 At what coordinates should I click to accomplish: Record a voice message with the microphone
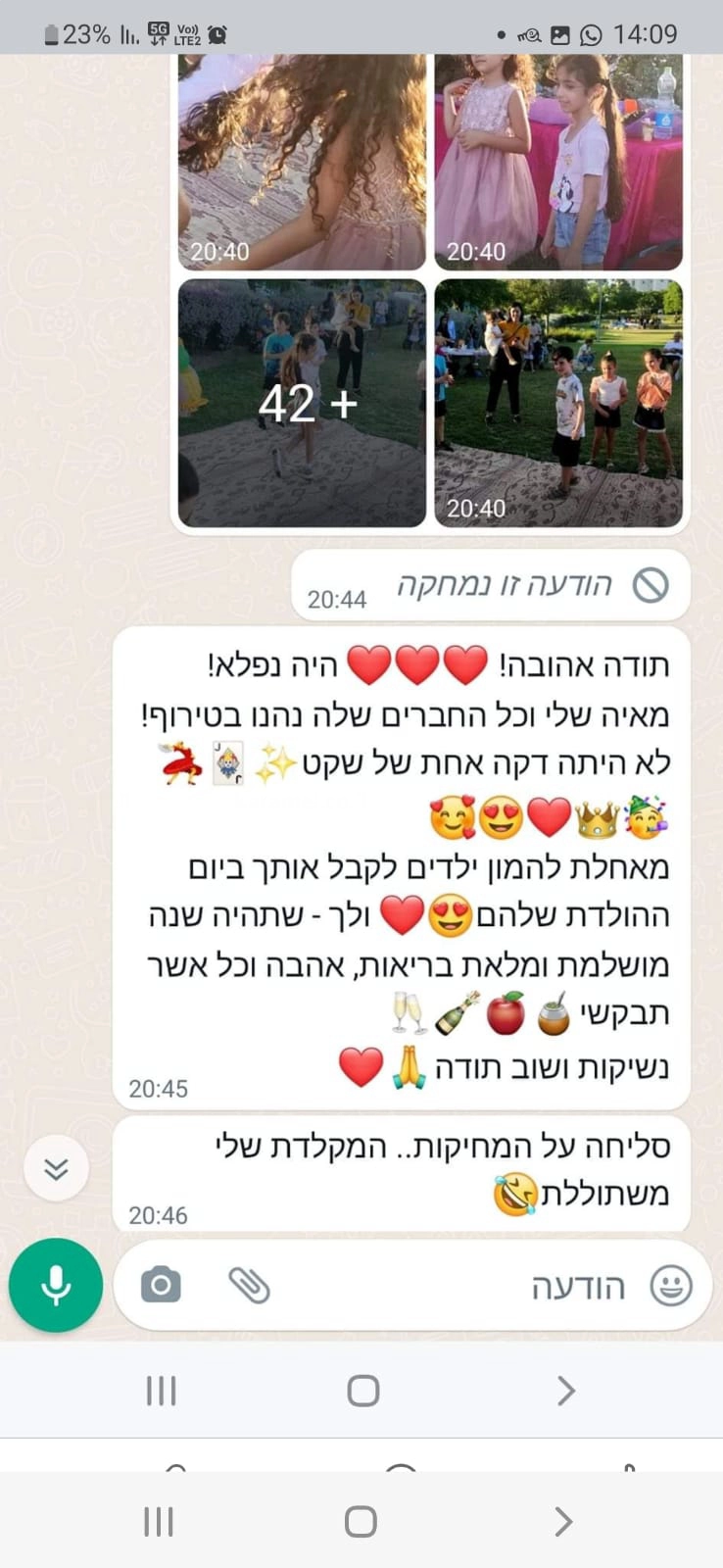pyautogui.click(x=56, y=1285)
